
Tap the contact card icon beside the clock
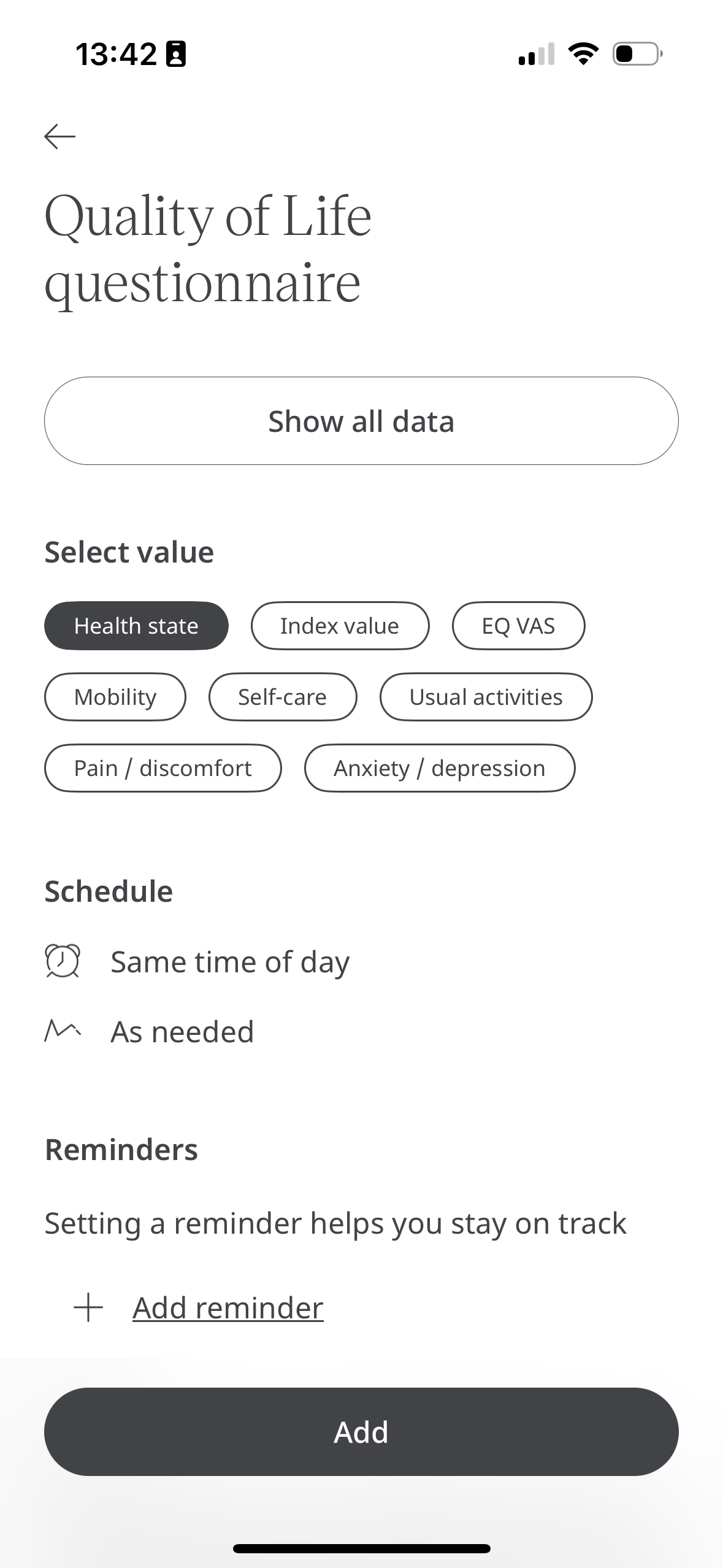tap(177, 54)
